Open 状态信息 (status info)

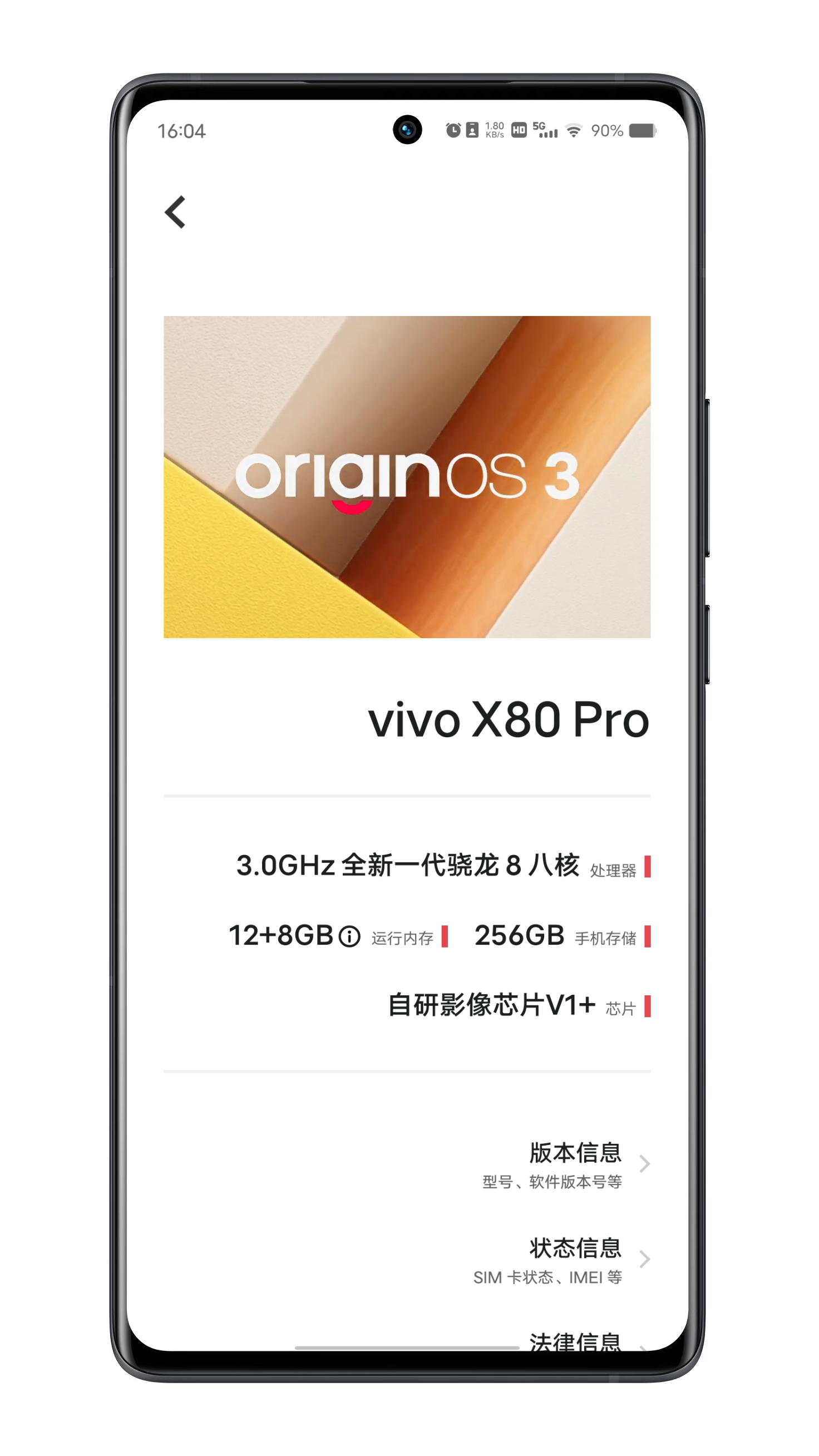click(575, 1258)
